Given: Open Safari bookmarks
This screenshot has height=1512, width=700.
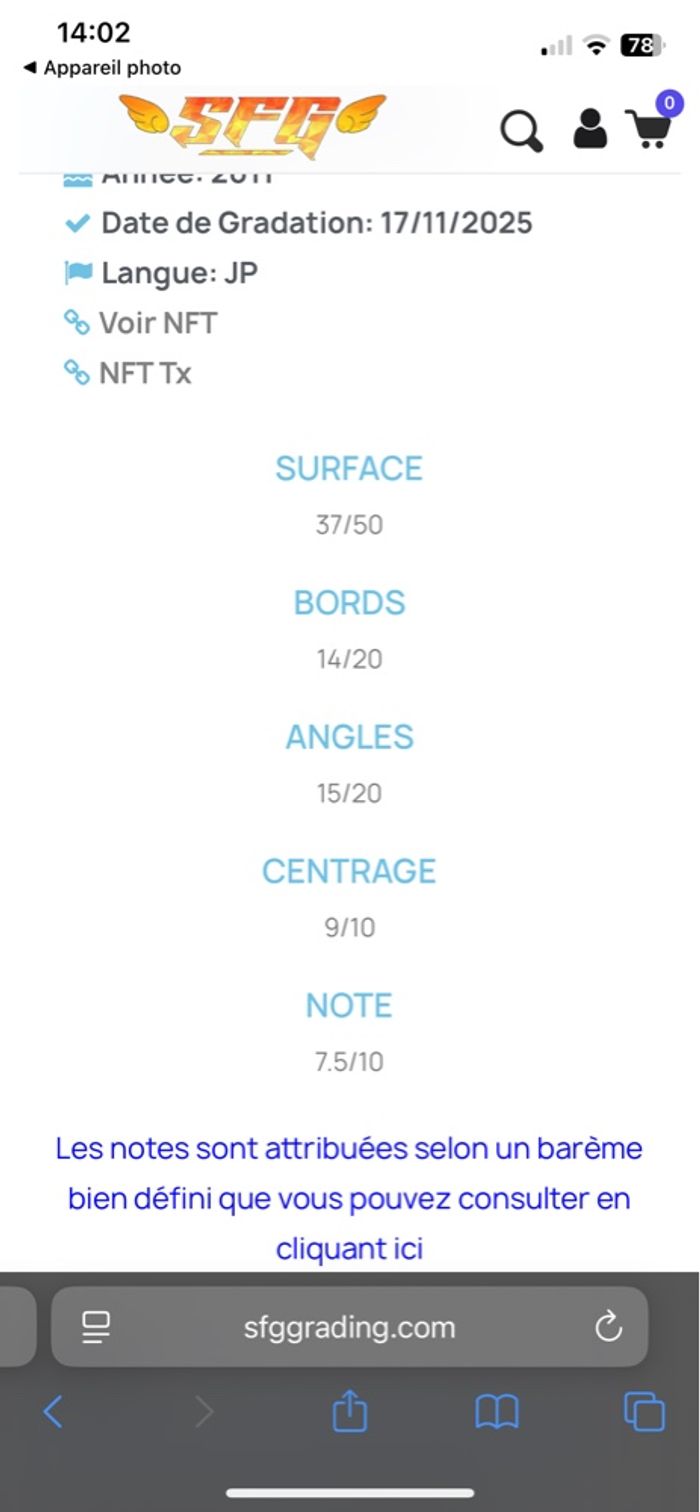Looking at the screenshot, I should point(497,1412).
